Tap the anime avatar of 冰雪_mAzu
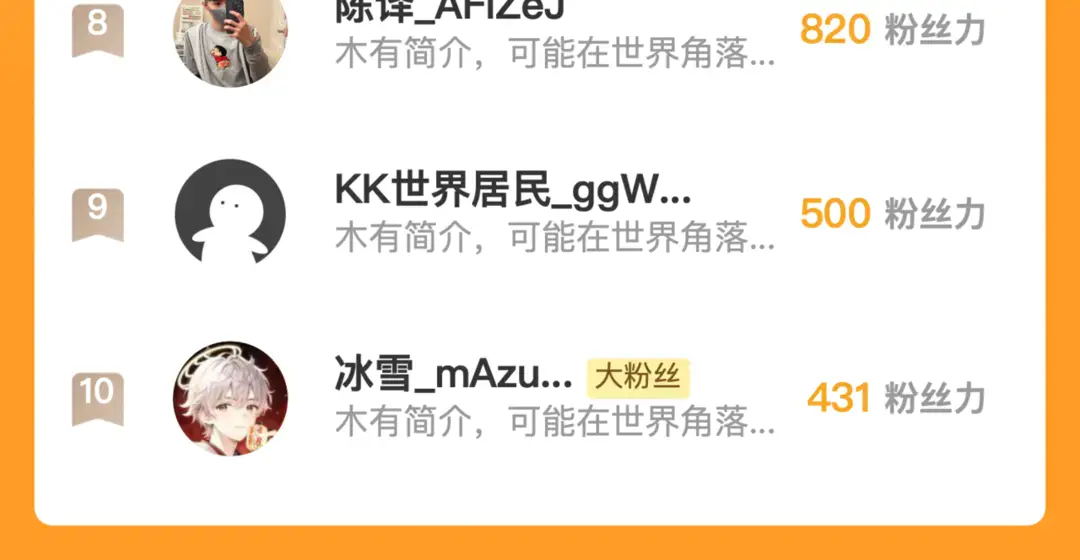This screenshot has width=1080, height=560. click(x=231, y=398)
